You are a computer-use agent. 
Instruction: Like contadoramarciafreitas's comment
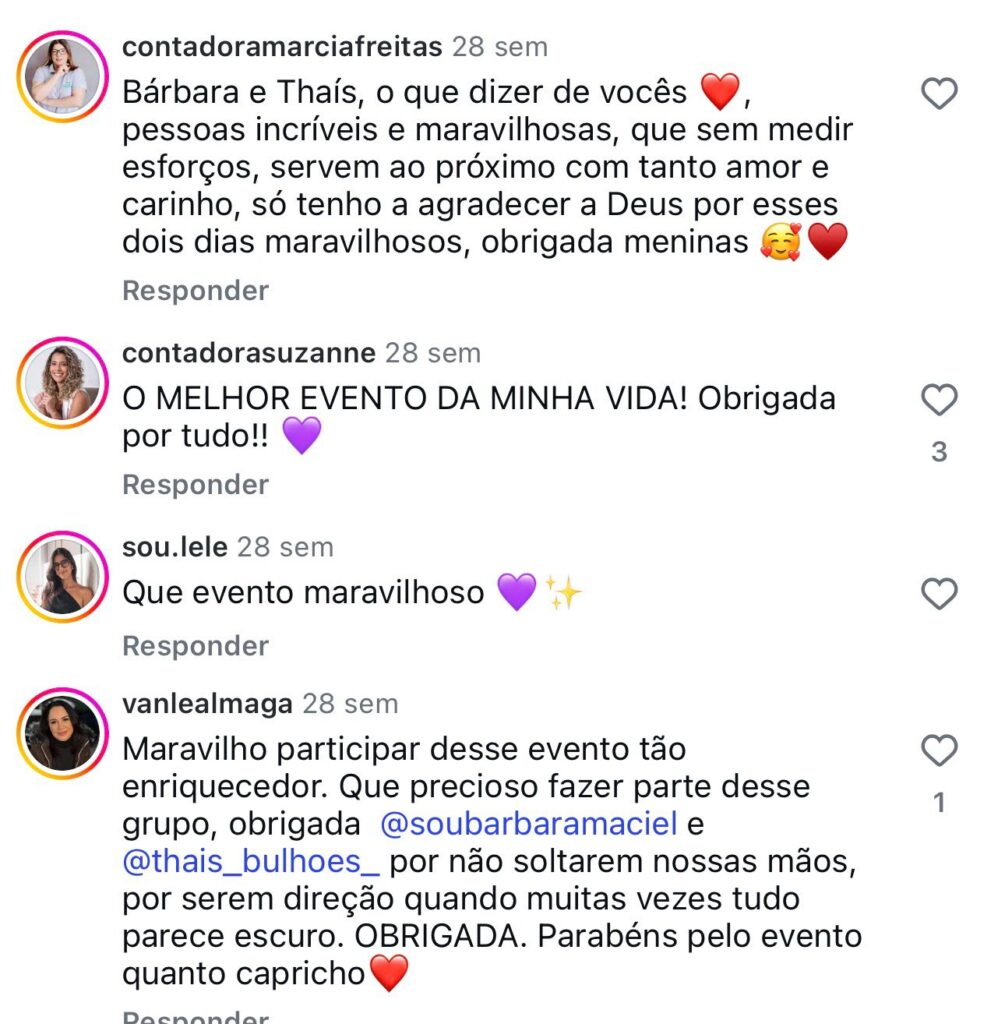pyautogui.click(x=938, y=94)
